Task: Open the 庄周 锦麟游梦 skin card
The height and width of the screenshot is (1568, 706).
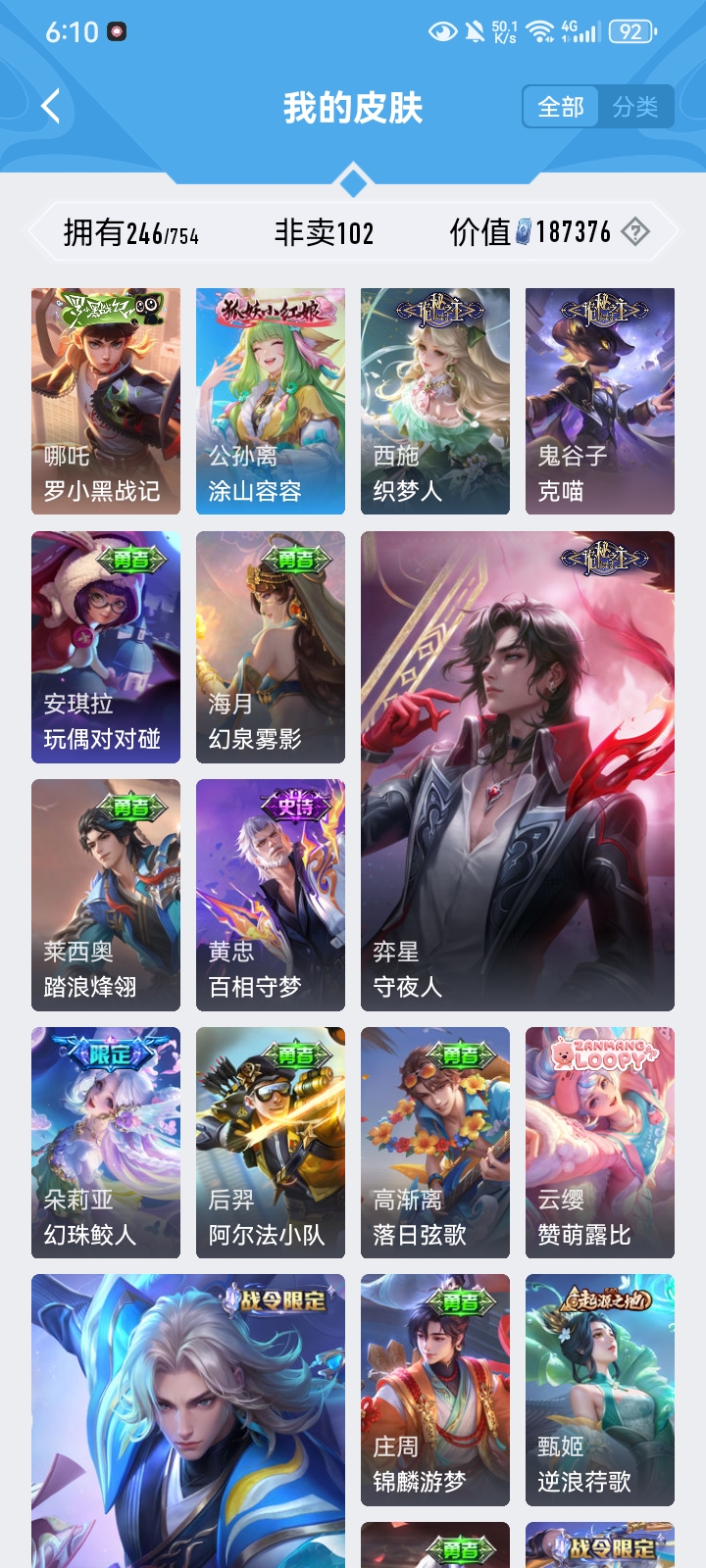Action: coord(435,1390)
